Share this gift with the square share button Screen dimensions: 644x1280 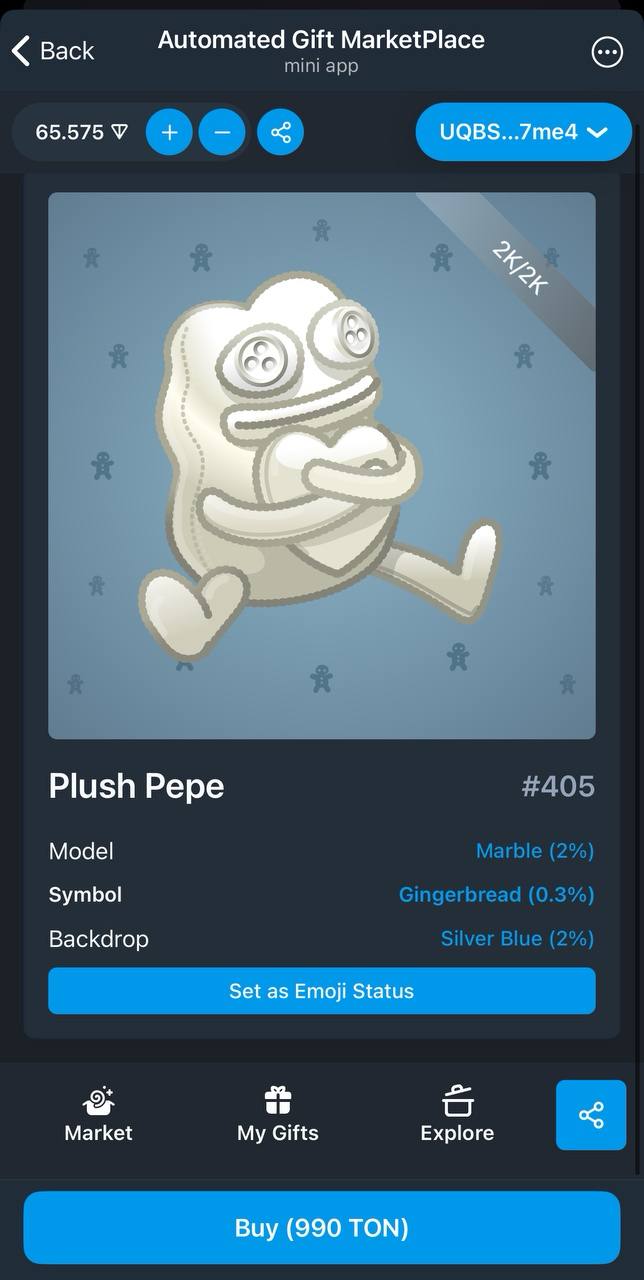(591, 1115)
